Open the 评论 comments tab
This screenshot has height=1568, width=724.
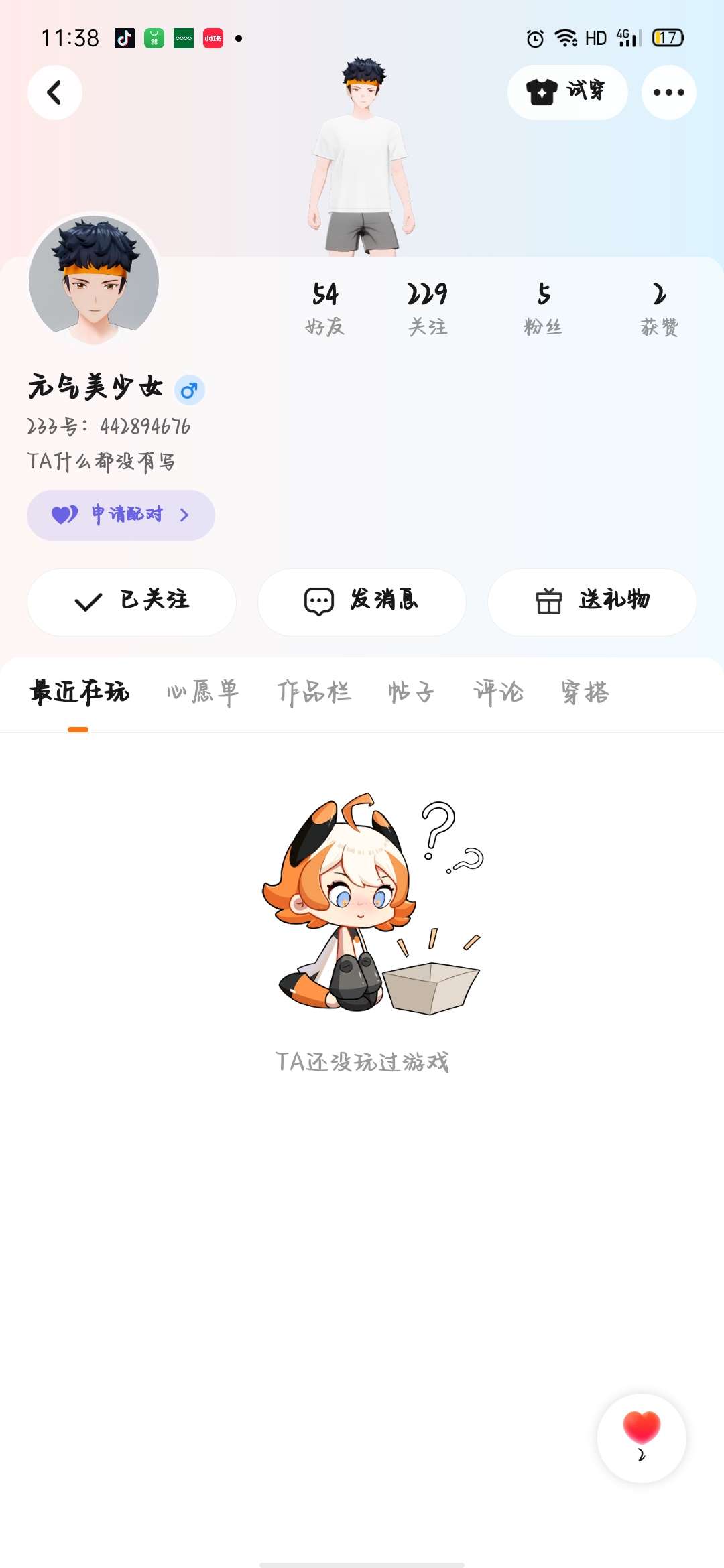(498, 693)
